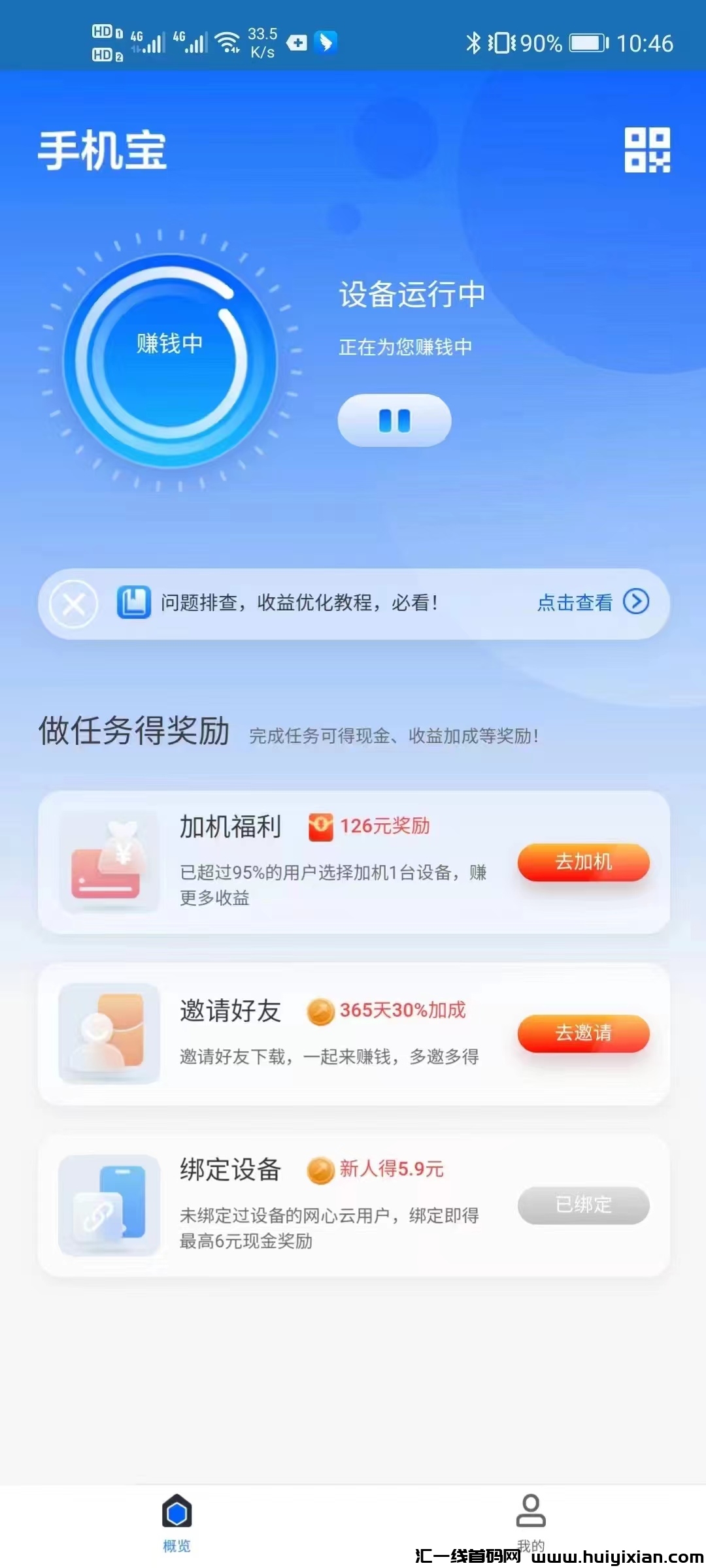Click the 去邀请 button
The width and height of the screenshot is (706, 1568).
[584, 1034]
